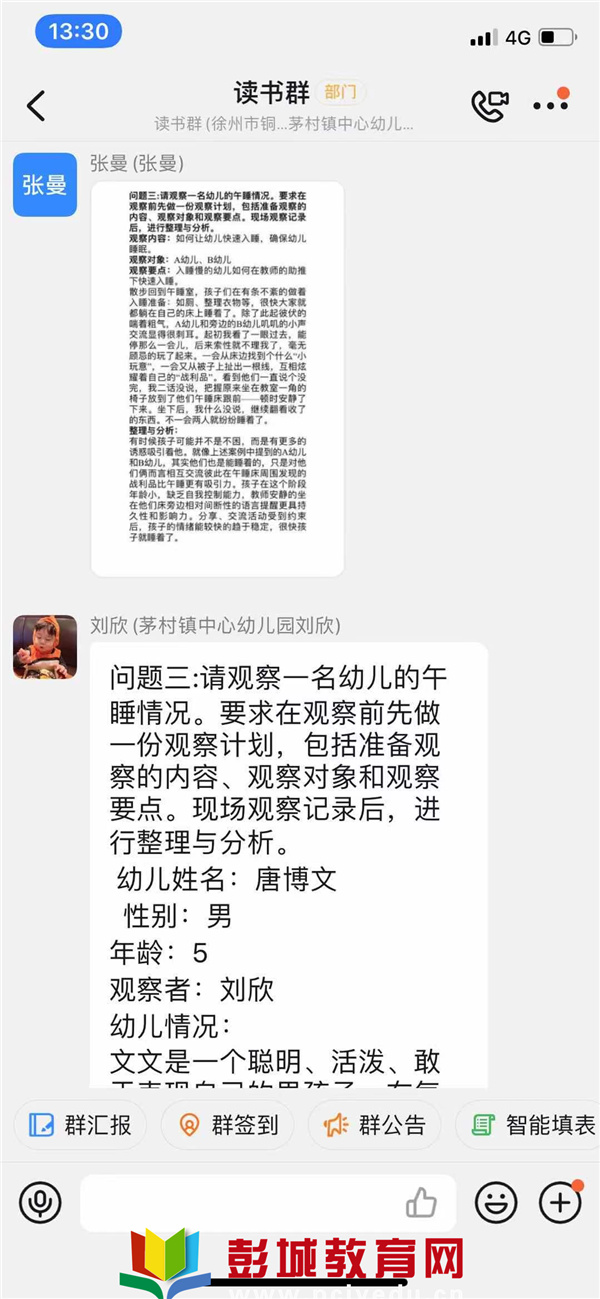The width and height of the screenshot is (600, 1299).
Task: Start a group call
Action: 490,105
